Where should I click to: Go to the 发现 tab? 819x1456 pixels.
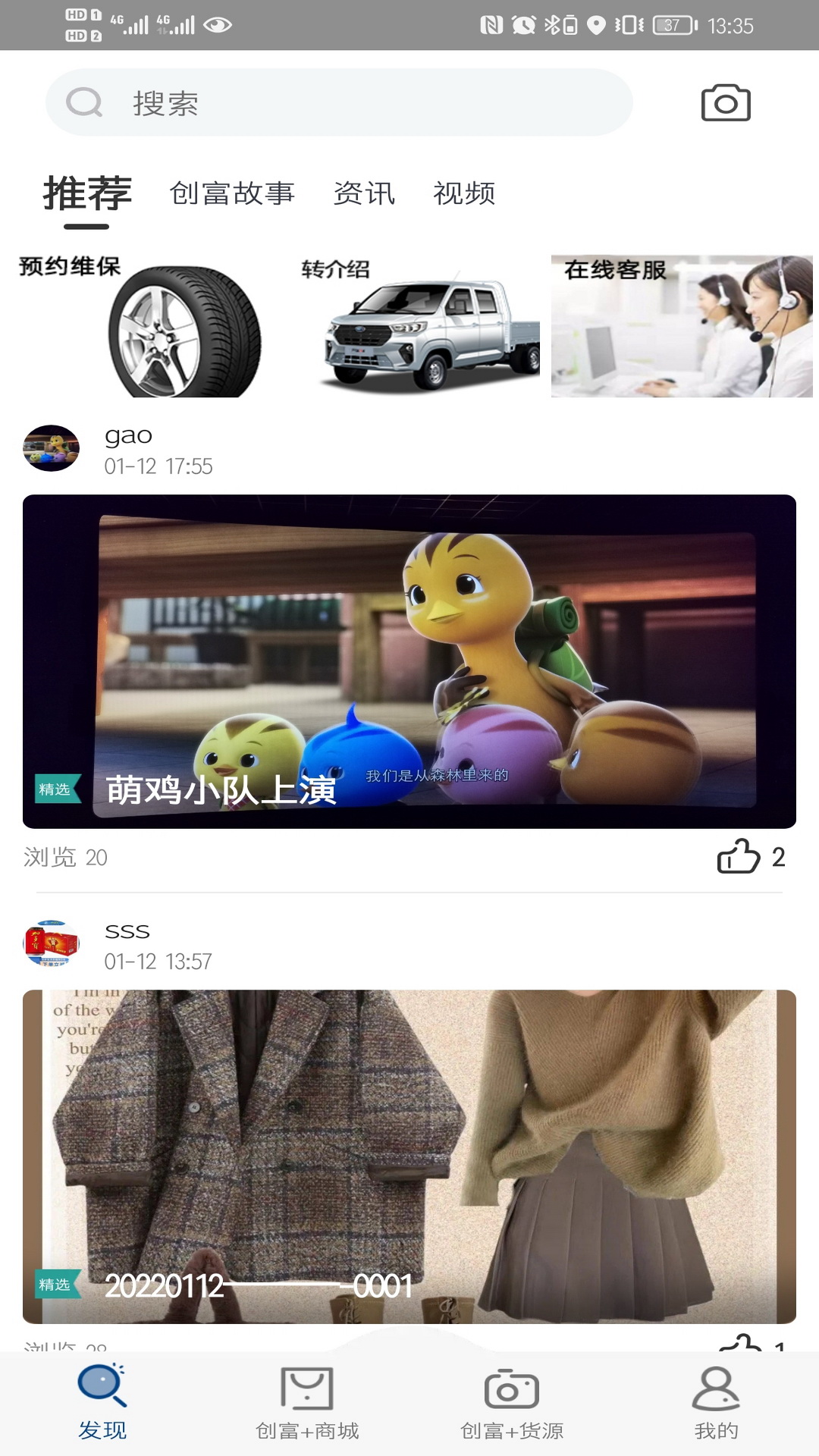[x=102, y=1403]
